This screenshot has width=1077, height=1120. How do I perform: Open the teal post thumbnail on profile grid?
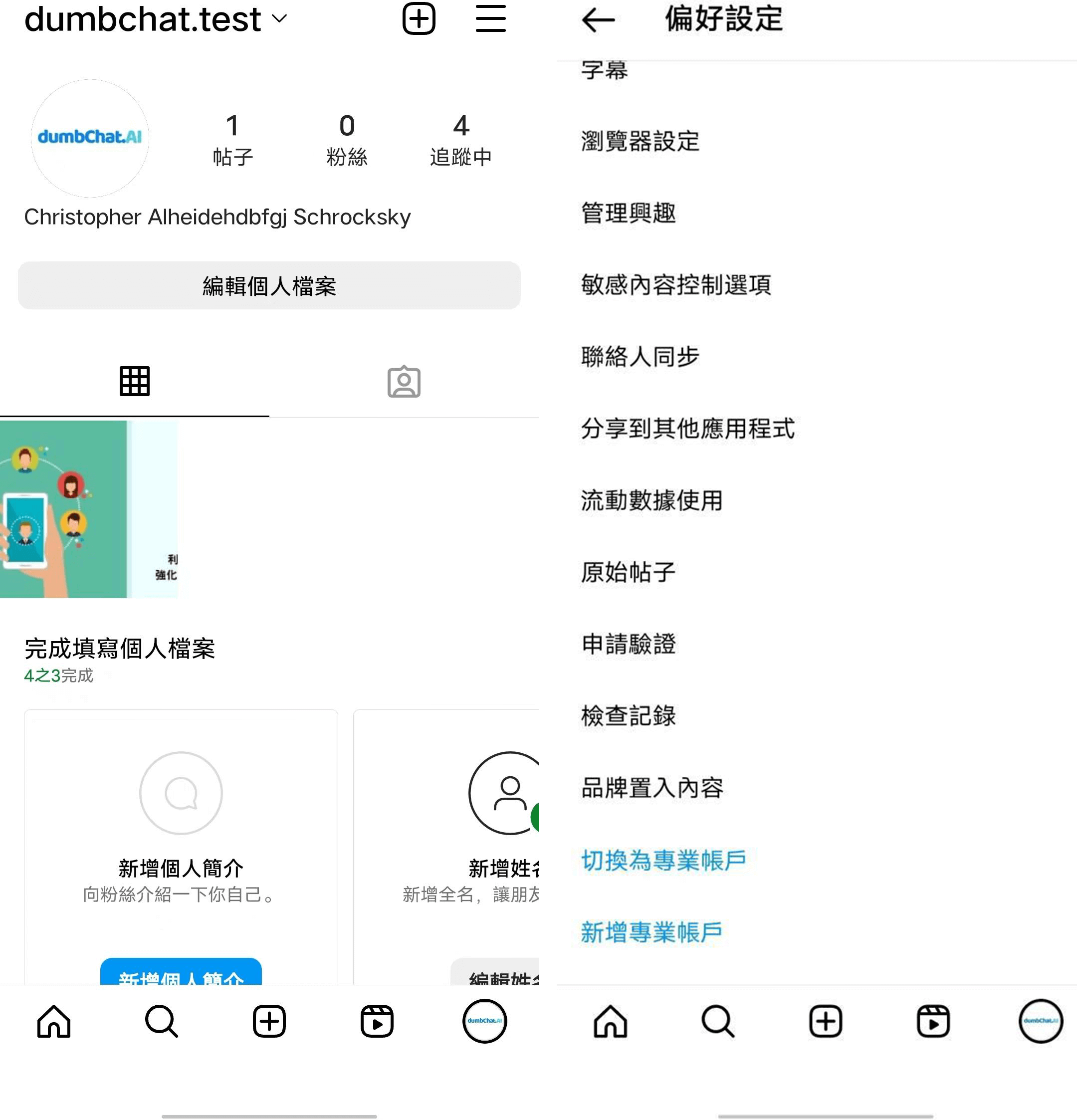click(89, 508)
